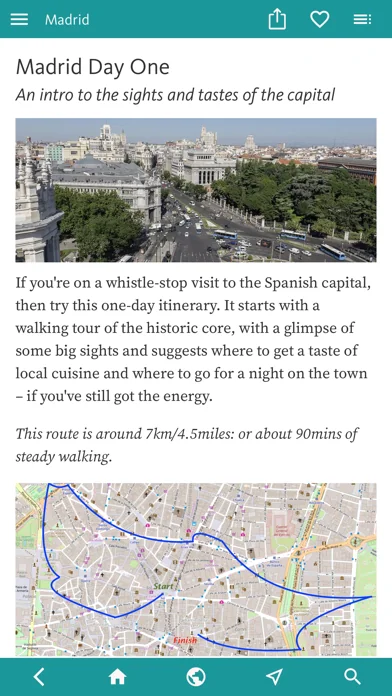Open the location arrow for nearby places

[x=274, y=677]
